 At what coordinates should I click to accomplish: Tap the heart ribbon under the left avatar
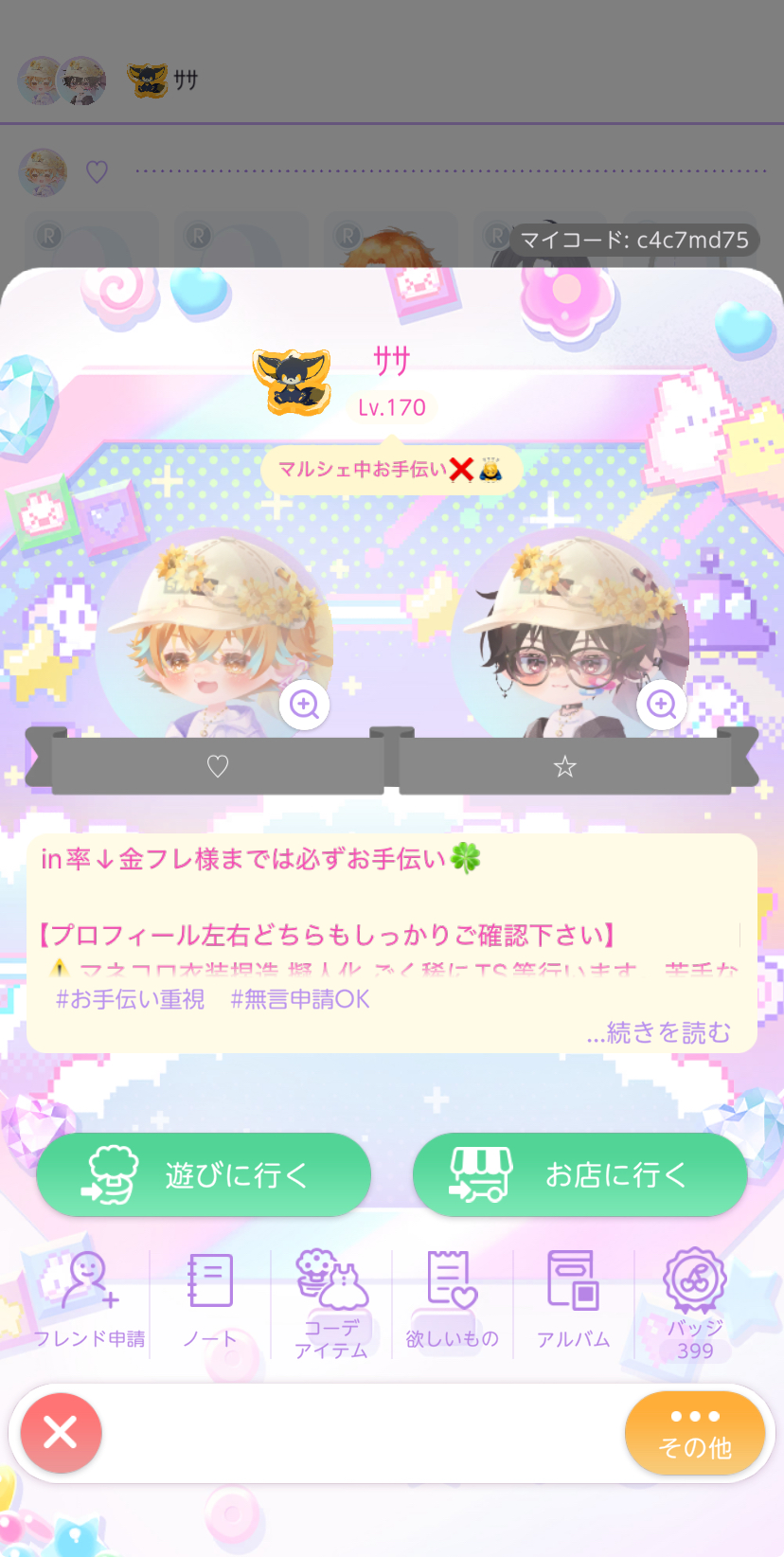point(218,766)
